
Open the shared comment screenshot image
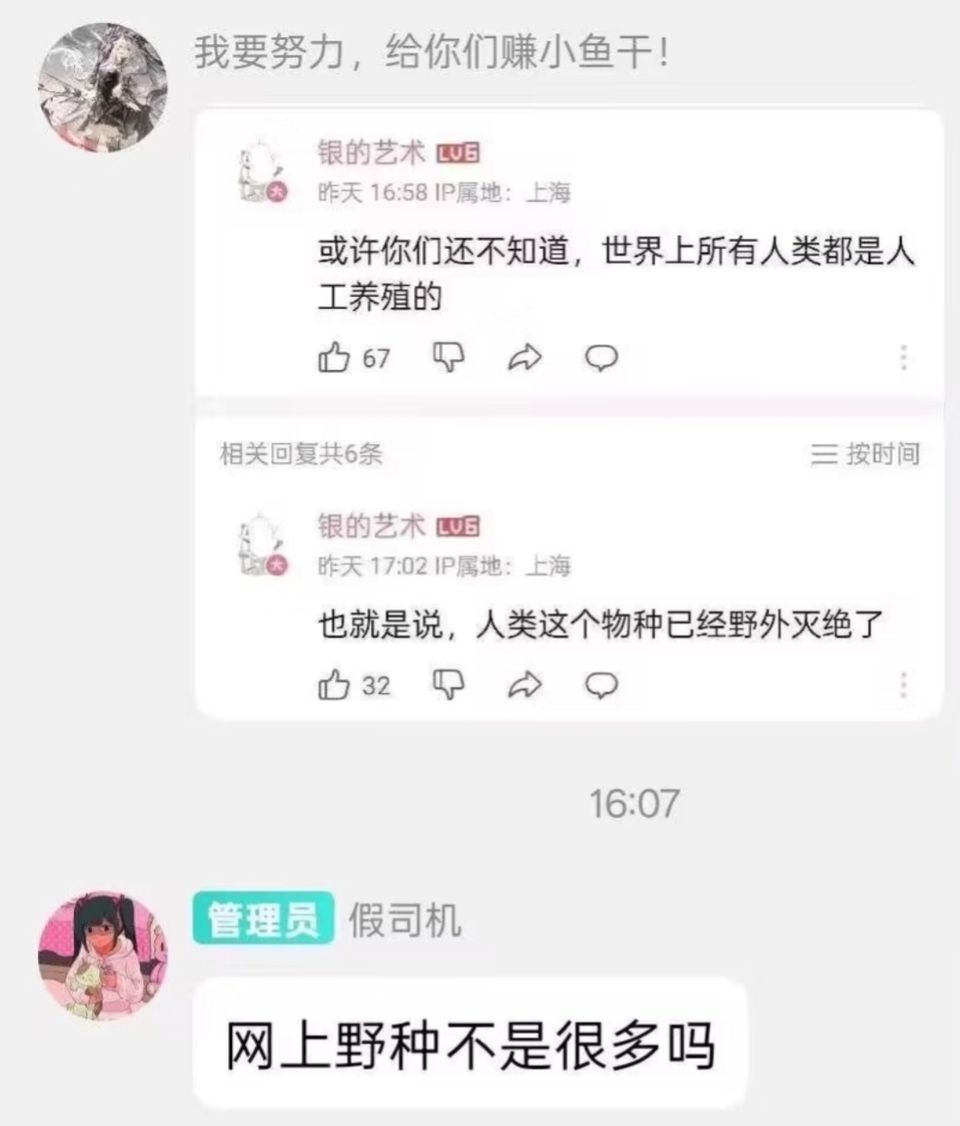click(569, 414)
